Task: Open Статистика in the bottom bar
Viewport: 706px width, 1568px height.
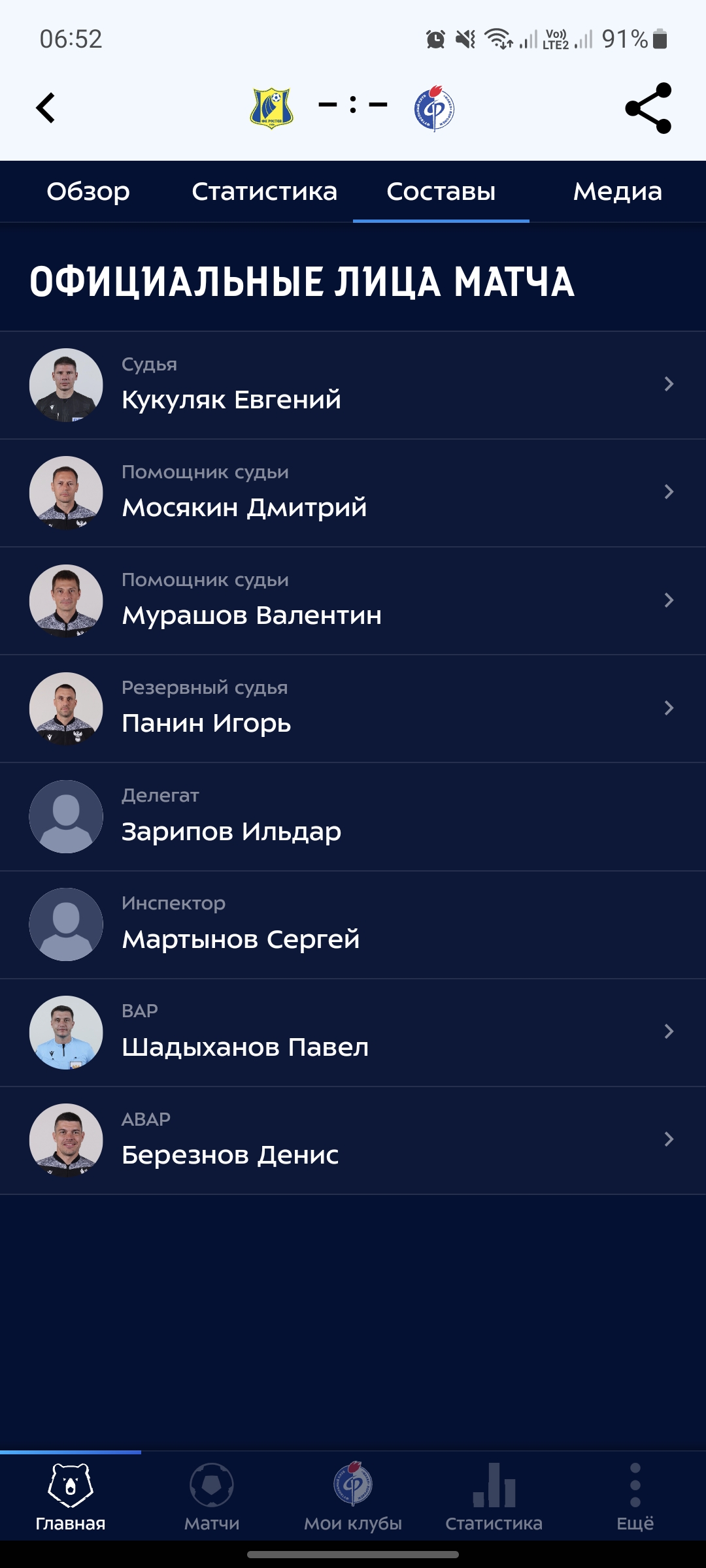Action: 494,1496
